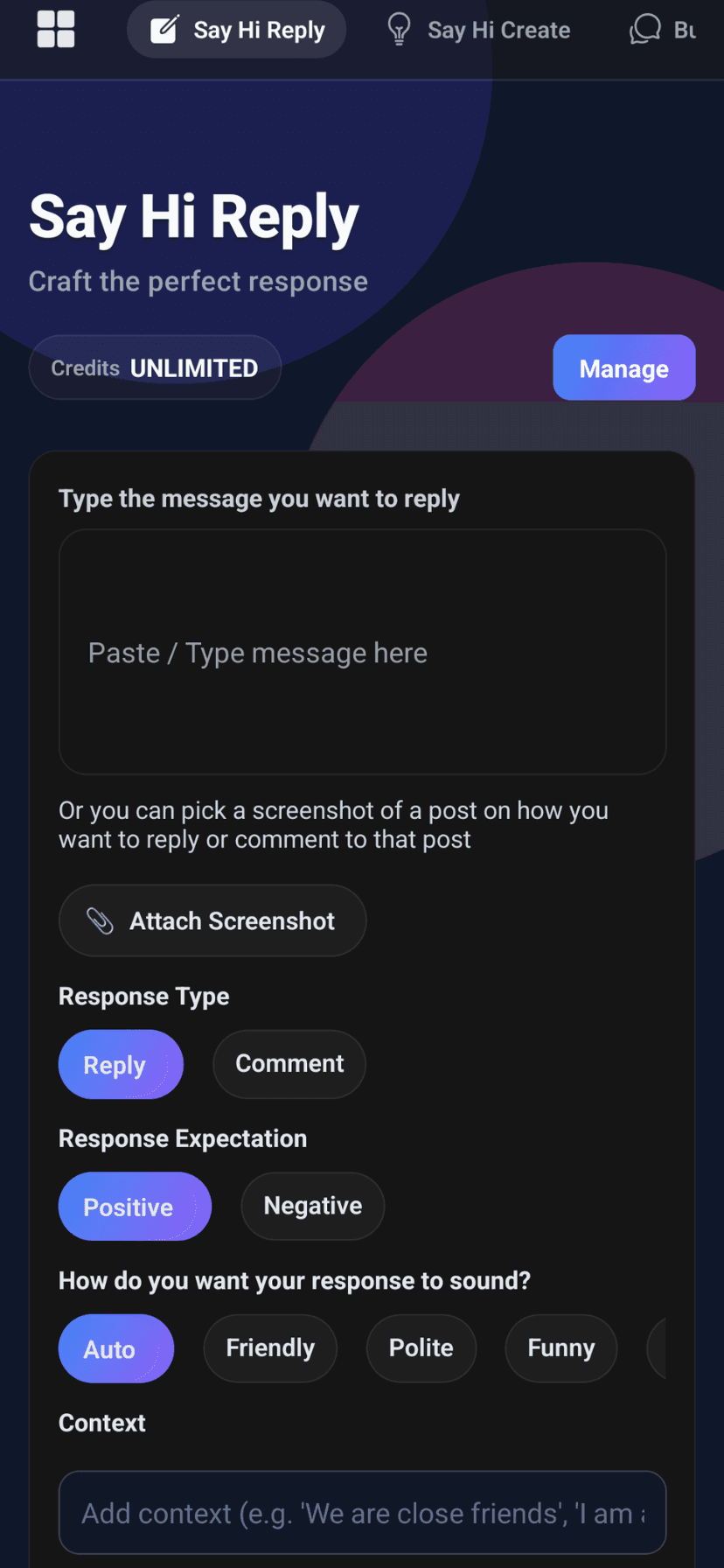This screenshot has height=1568, width=724.
Task: Click the Add context input field
Action: (362, 1512)
